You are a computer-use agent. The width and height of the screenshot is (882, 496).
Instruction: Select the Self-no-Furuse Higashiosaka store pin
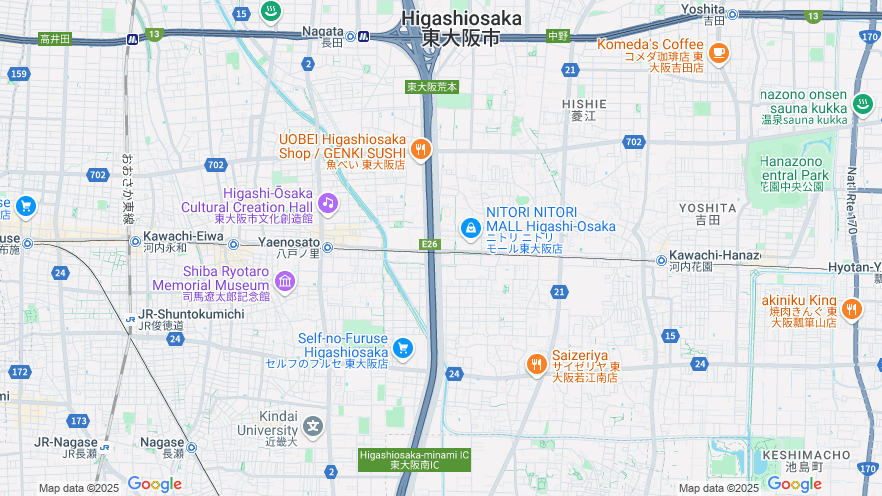pyautogui.click(x=403, y=347)
